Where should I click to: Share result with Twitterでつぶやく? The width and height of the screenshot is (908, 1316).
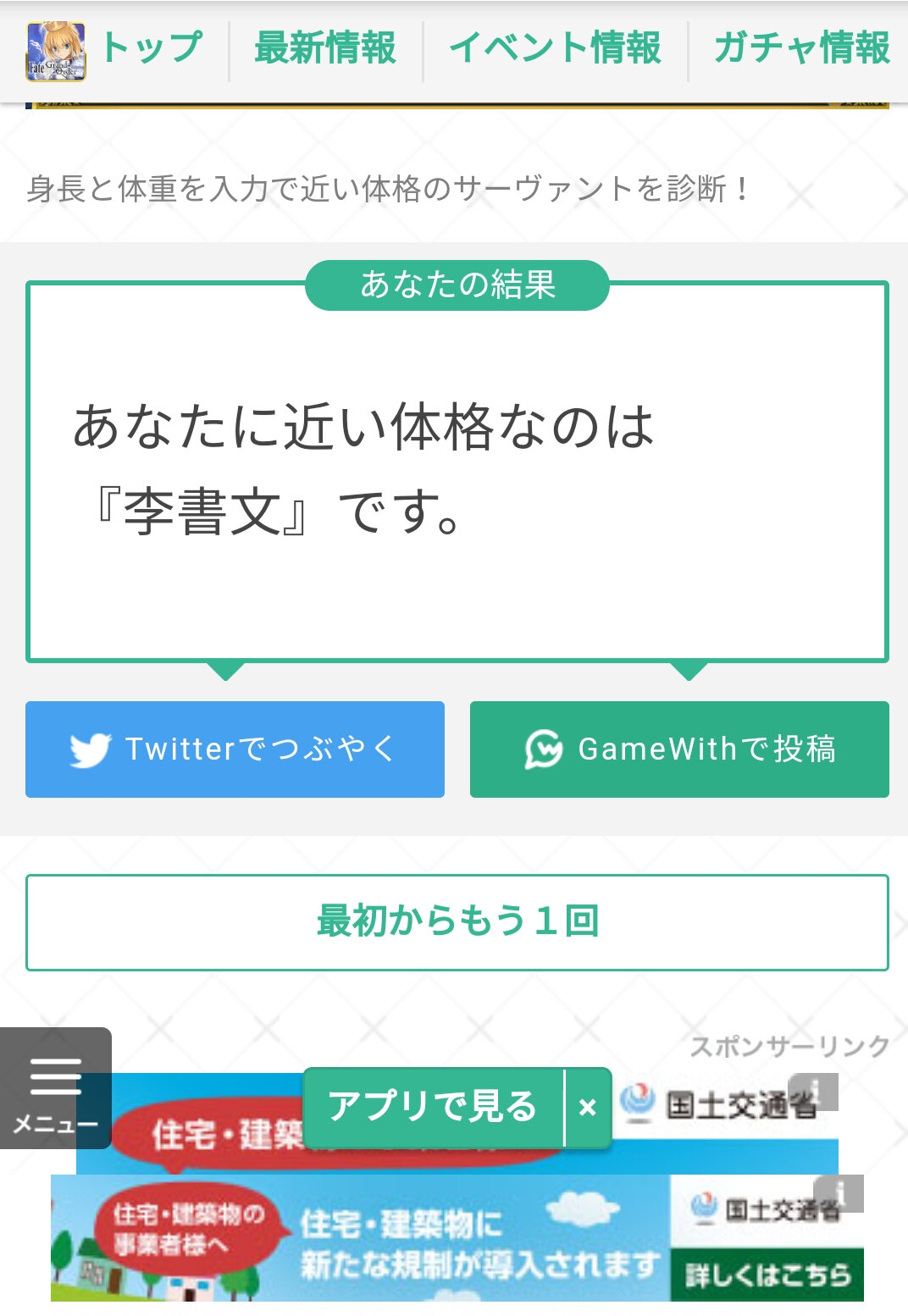point(235,749)
